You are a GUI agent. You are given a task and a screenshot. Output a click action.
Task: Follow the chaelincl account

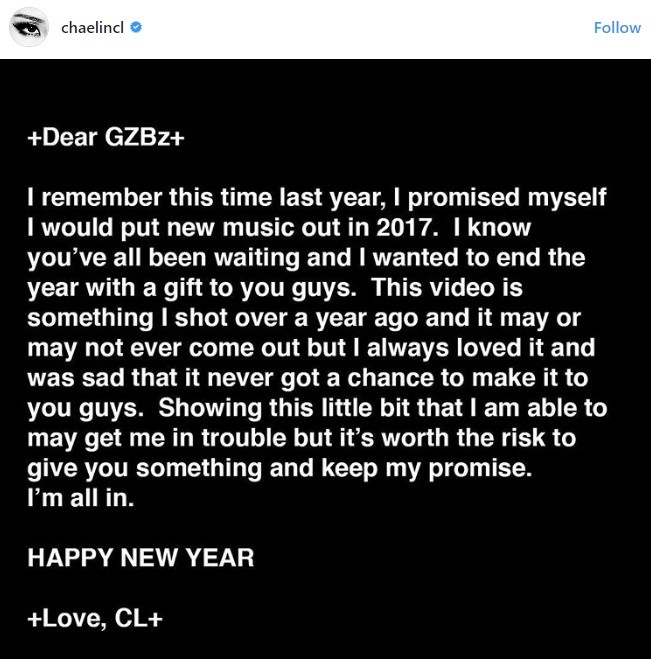(616, 28)
